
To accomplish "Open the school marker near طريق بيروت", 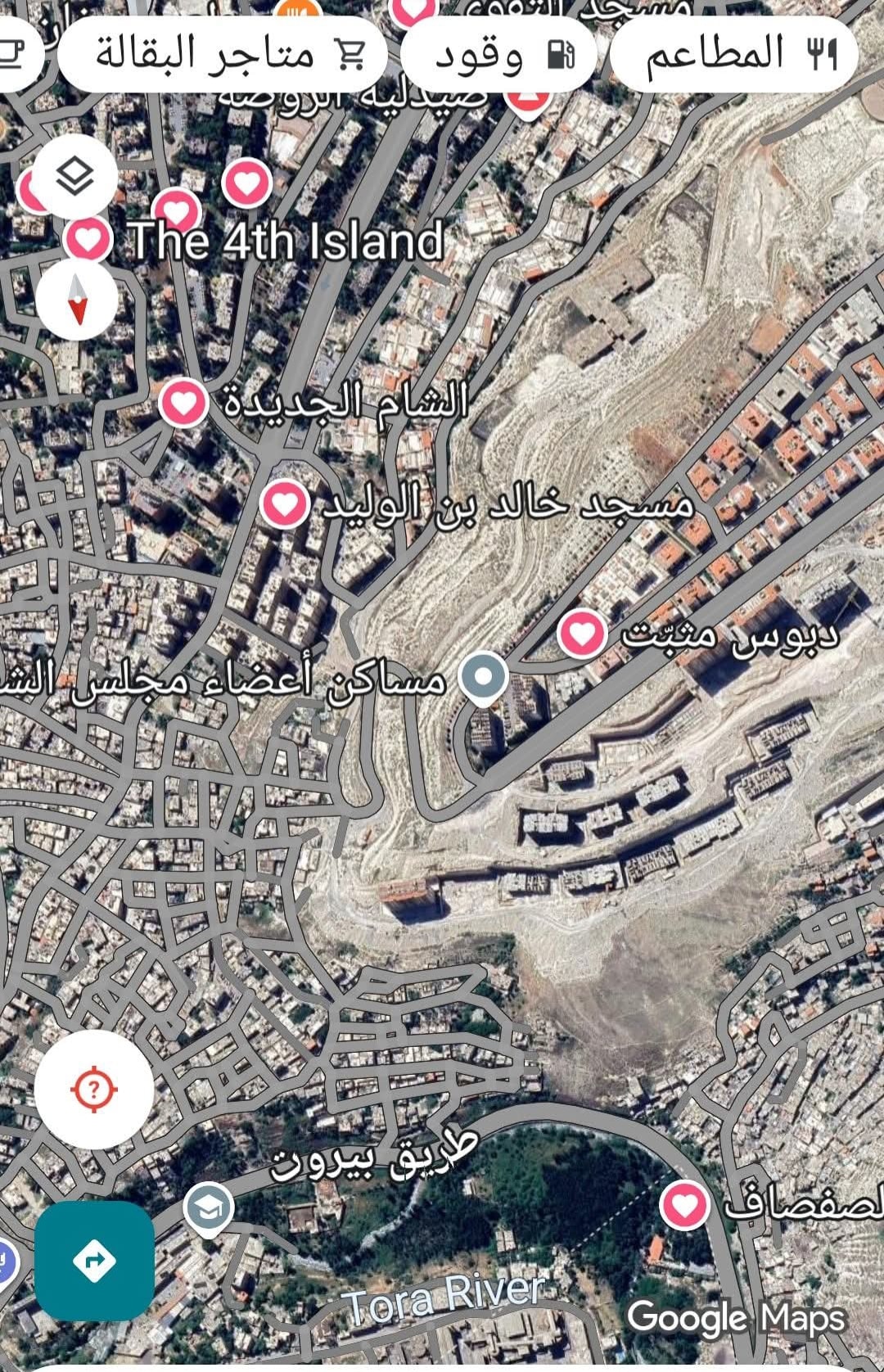I will [x=209, y=1207].
